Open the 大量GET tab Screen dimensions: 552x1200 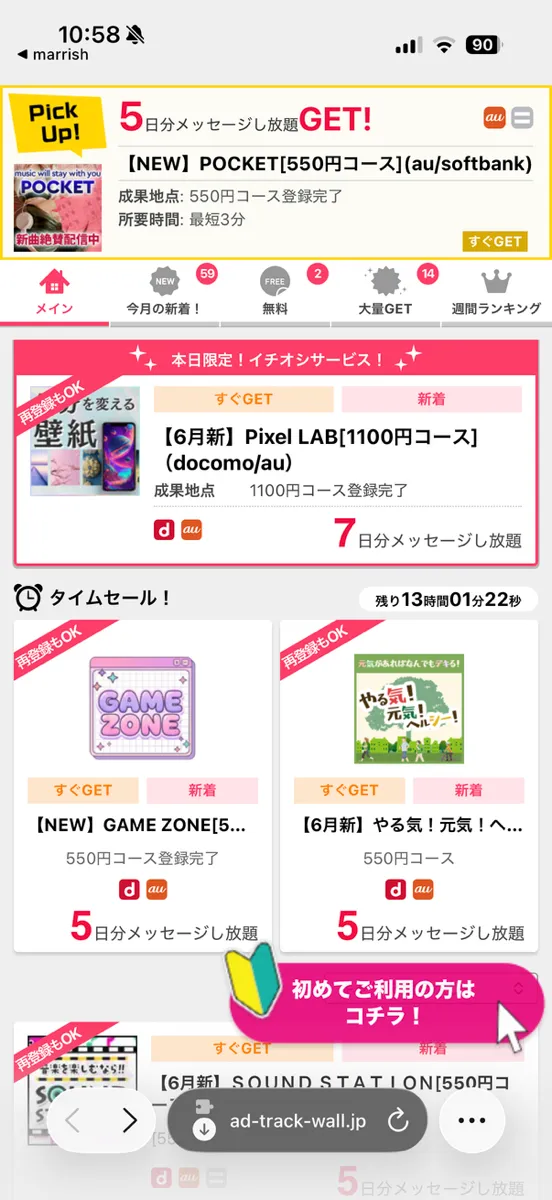point(385,293)
